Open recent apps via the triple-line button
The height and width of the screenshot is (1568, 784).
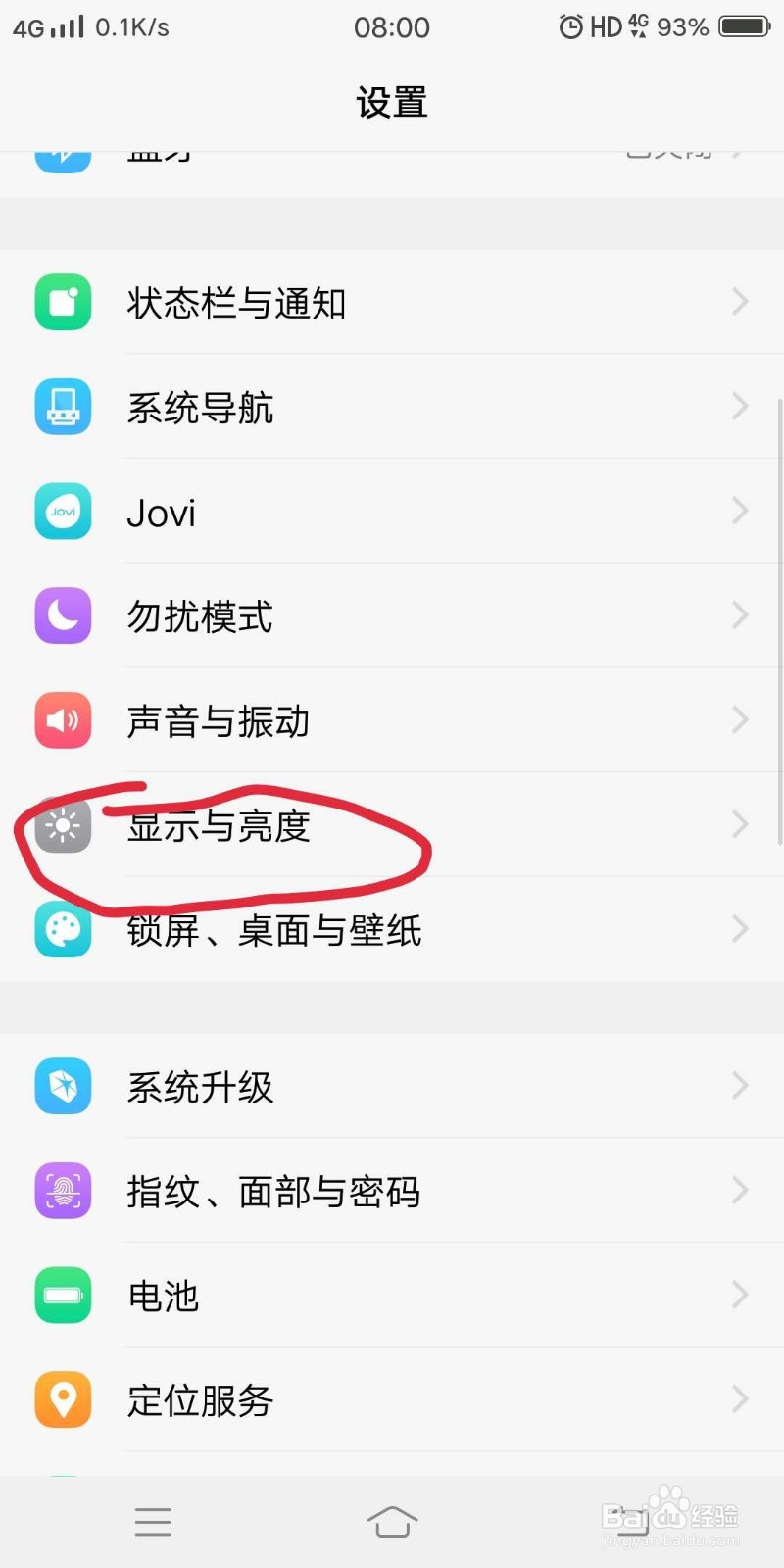click(x=153, y=1521)
